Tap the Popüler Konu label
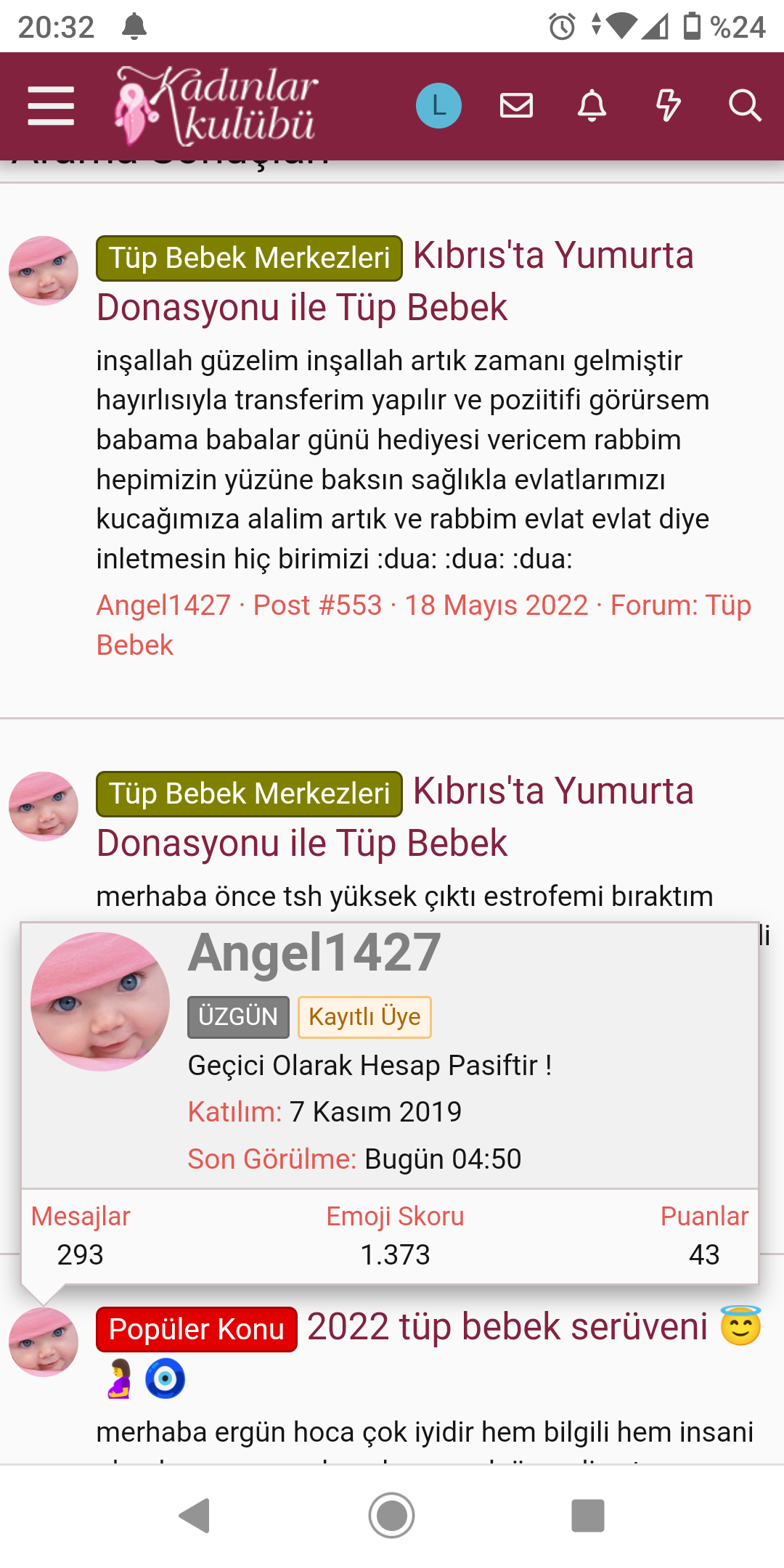The image size is (784, 1568). coord(197,1330)
